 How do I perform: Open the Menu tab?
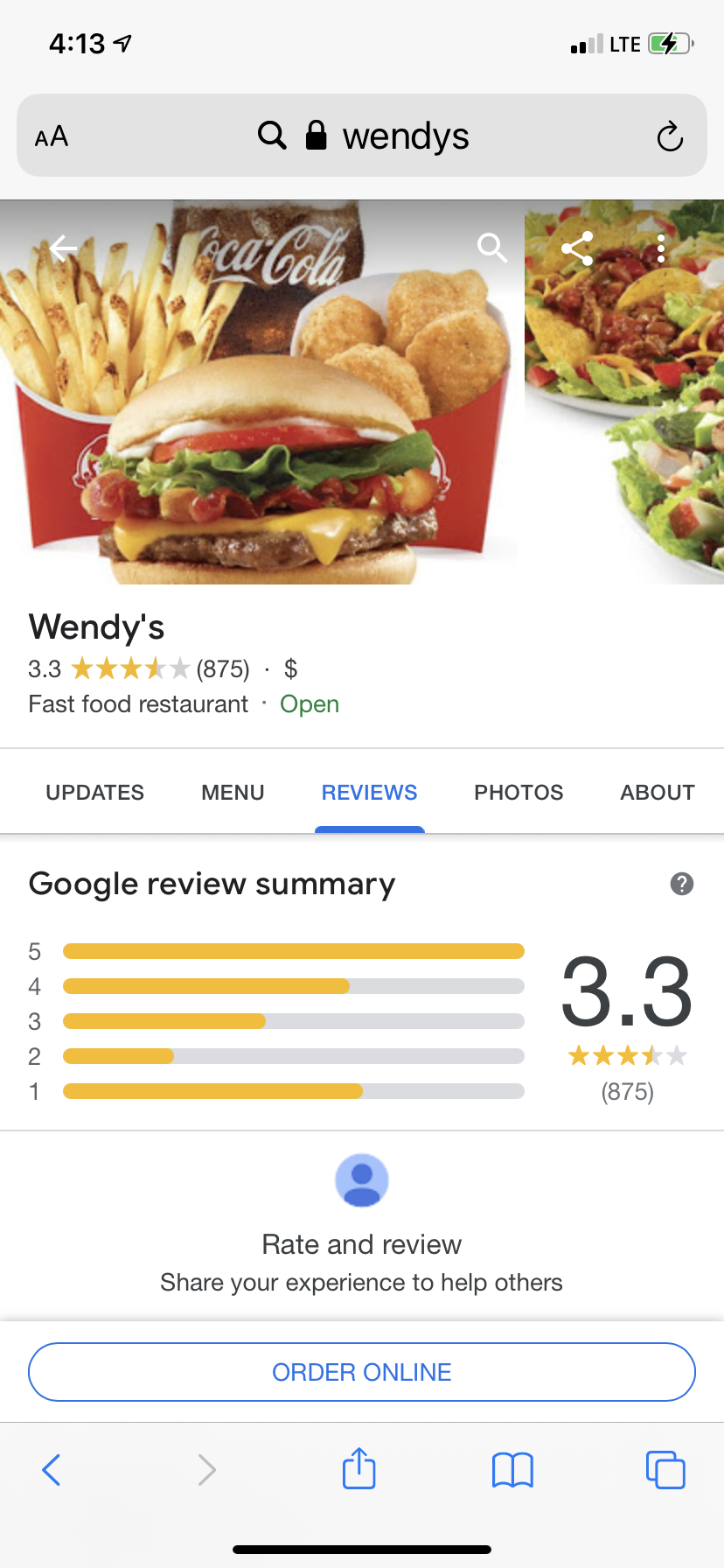(233, 793)
